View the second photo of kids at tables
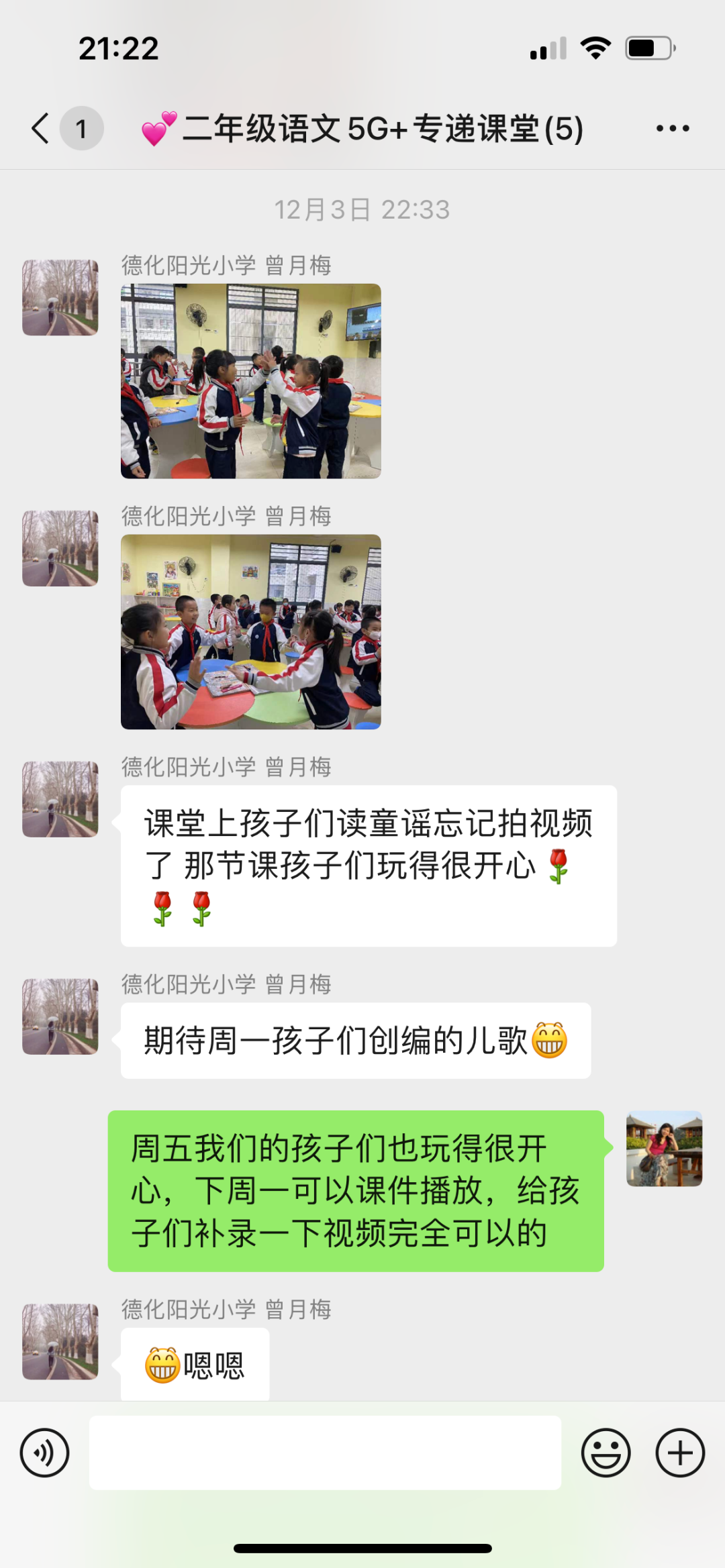This screenshot has height=1568, width=725. (250, 631)
